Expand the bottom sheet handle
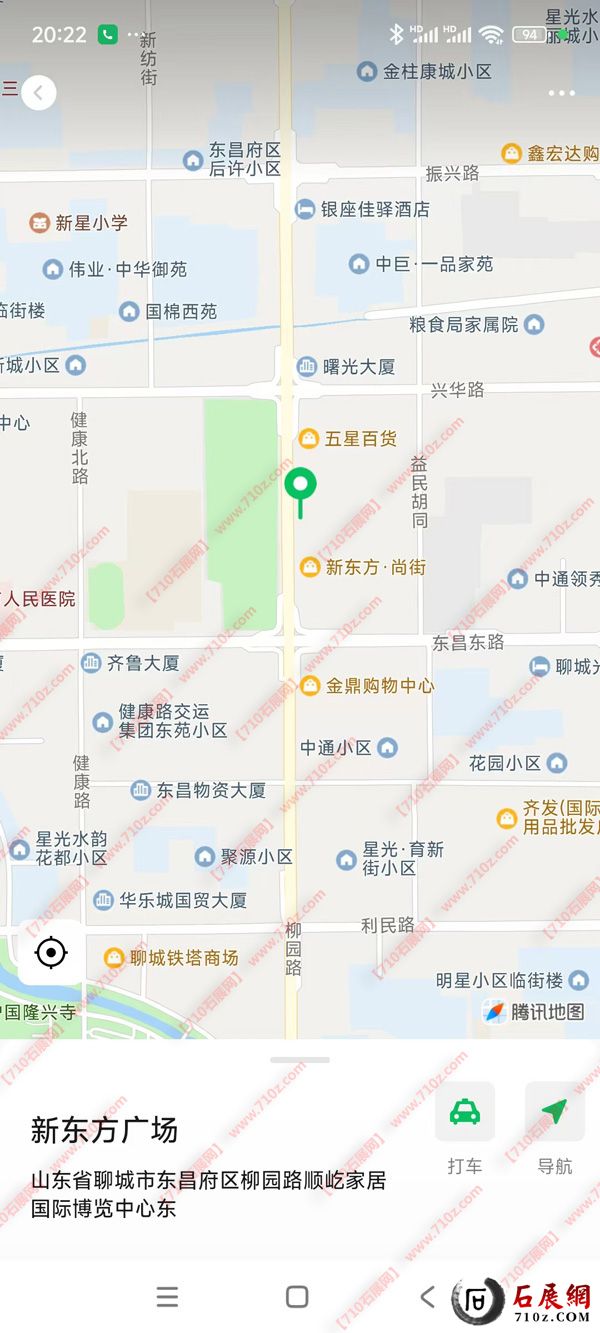This screenshot has width=600, height=1333. tap(300, 1060)
